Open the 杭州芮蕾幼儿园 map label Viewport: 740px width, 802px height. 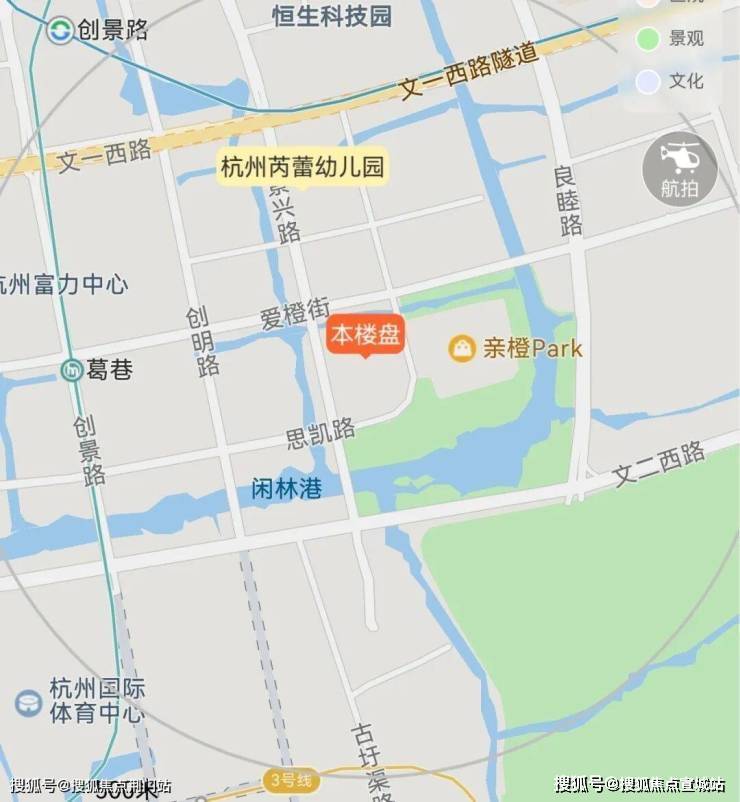tap(302, 167)
